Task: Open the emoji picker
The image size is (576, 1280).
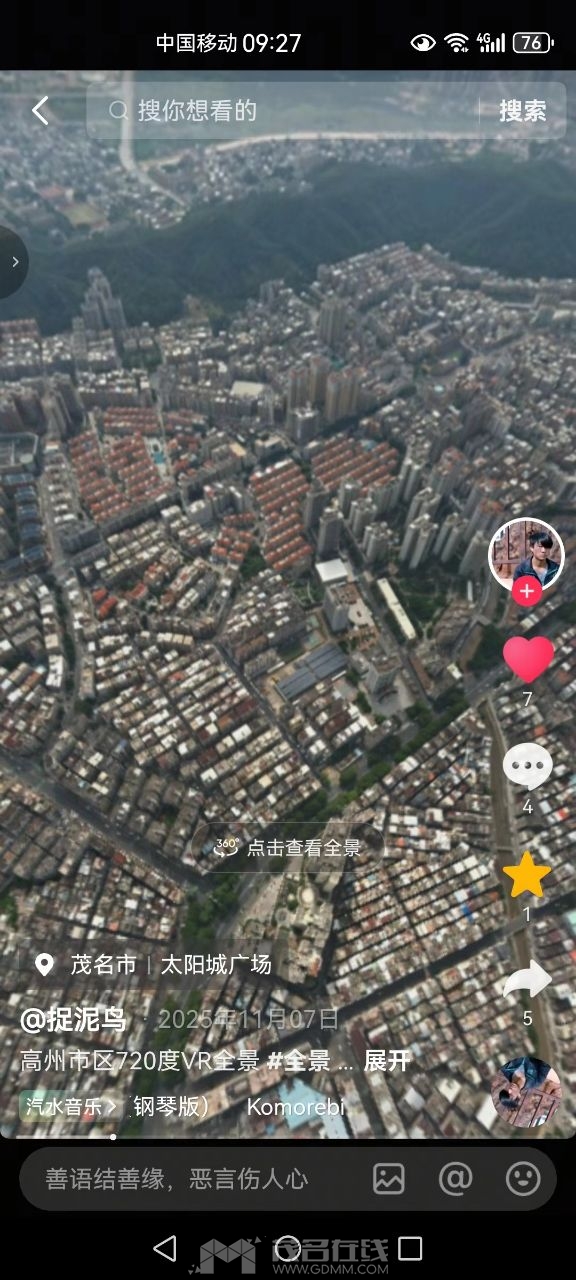Action: [523, 1179]
